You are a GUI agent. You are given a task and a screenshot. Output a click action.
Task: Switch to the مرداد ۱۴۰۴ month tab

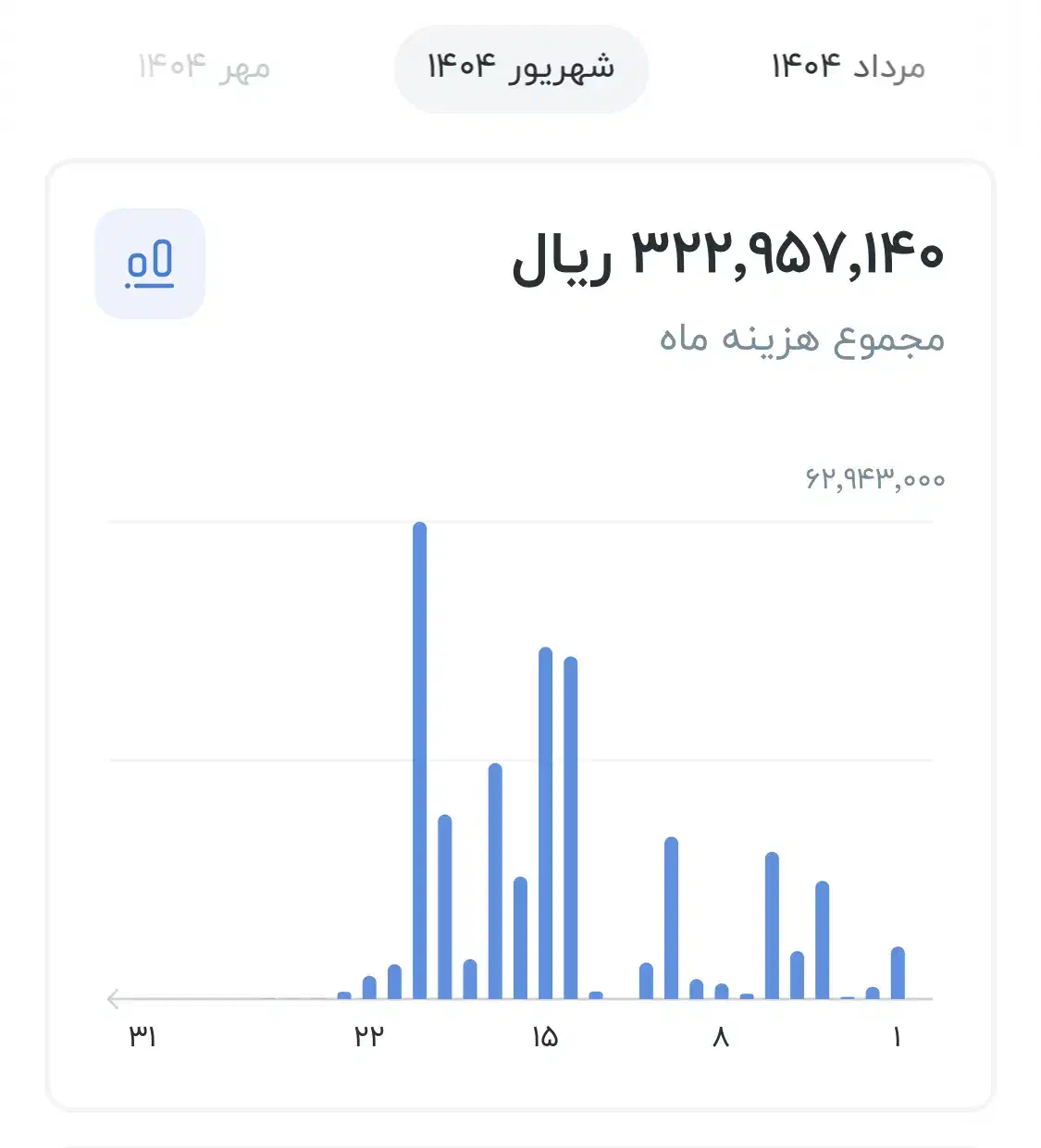click(x=848, y=68)
